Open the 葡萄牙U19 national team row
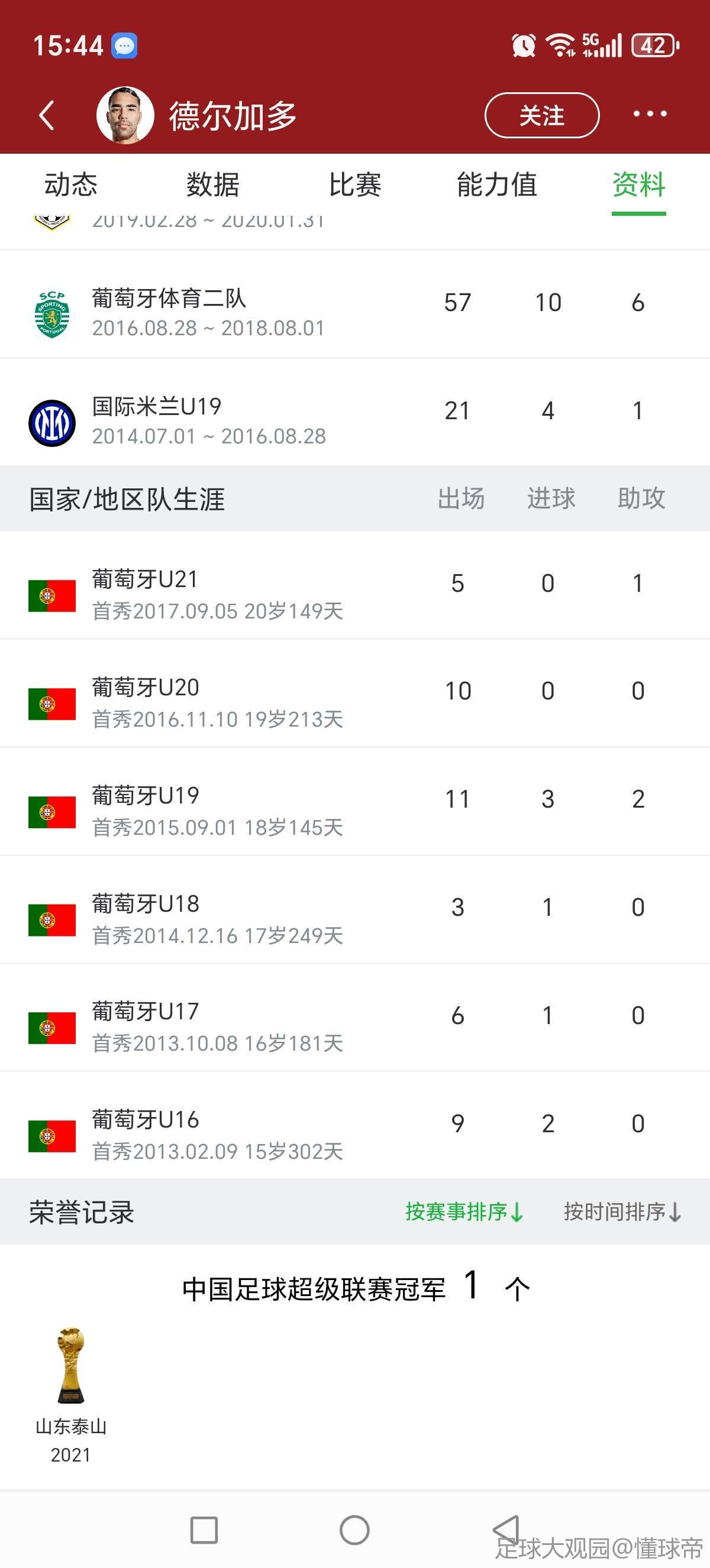The image size is (710, 1568). [x=355, y=802]
